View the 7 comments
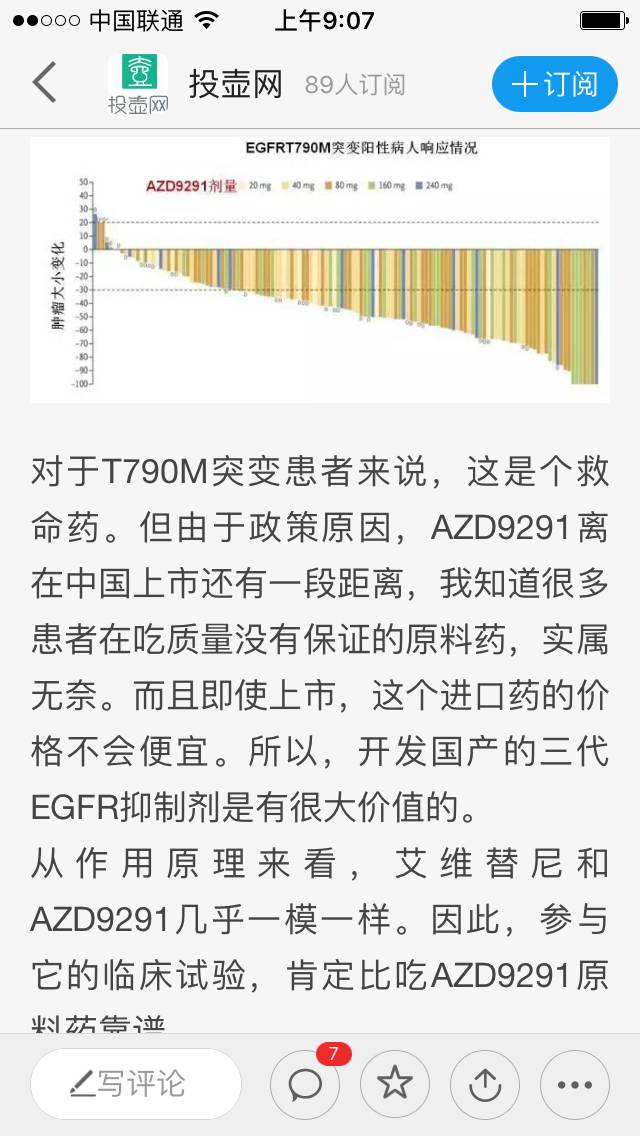640x1136 pixels. [305, 1083]
